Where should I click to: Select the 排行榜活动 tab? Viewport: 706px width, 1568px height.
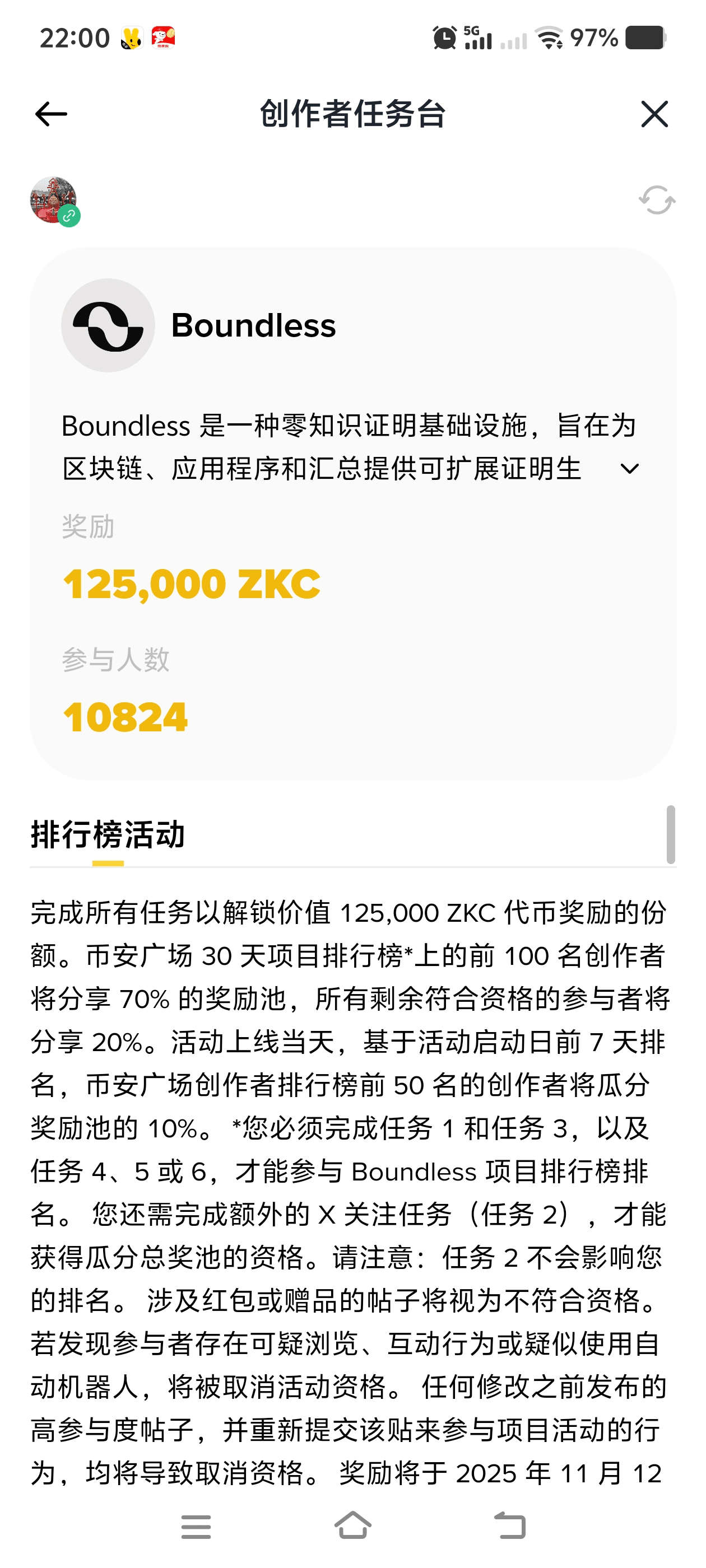(x=108, y=834)
